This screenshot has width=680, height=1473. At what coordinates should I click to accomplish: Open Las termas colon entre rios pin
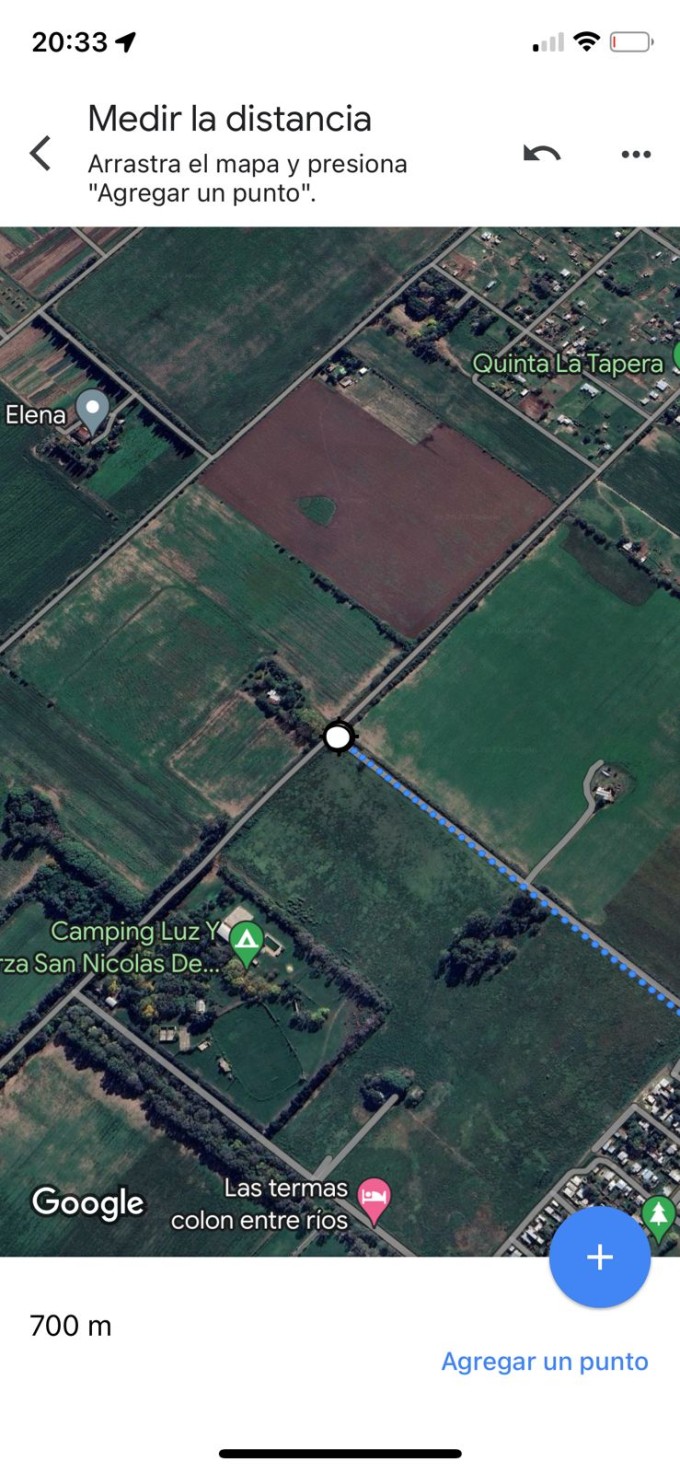(x=374, y=1199)
